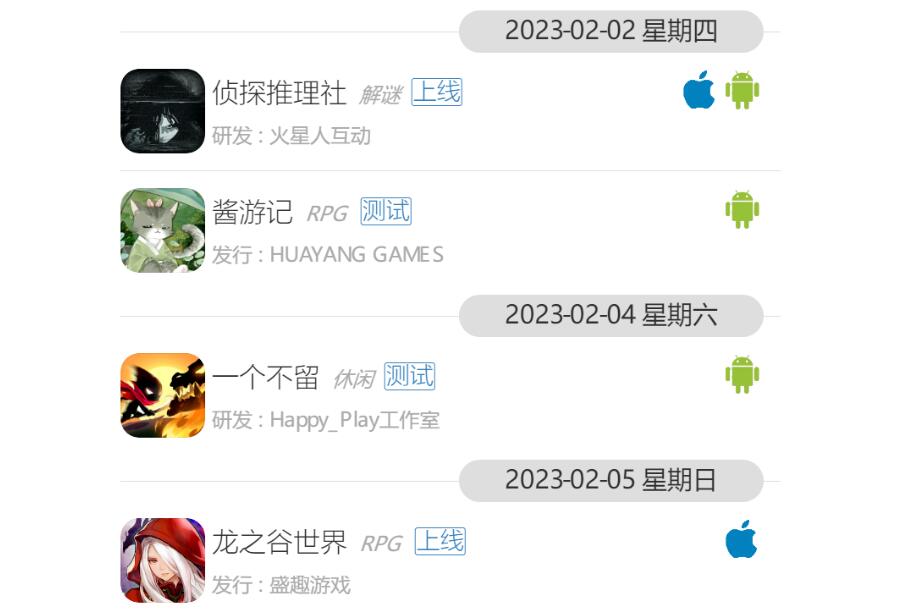Tap the Apple icon for 侦探推理社
Image resolution: width=900 pixels, height=616 pixels.
click(x=699, y=91)
